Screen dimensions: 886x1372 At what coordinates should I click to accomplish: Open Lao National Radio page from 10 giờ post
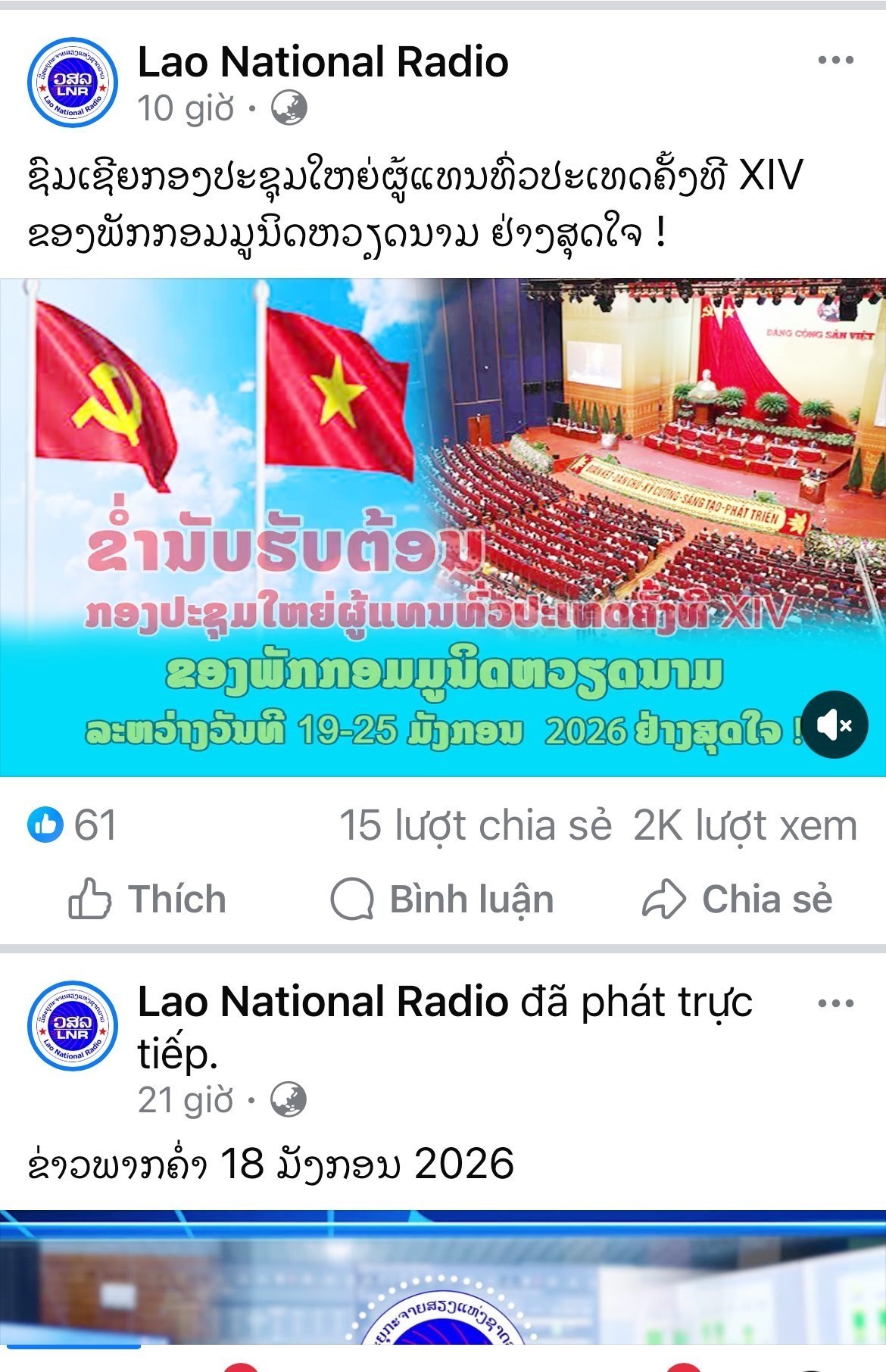(323, 62)
